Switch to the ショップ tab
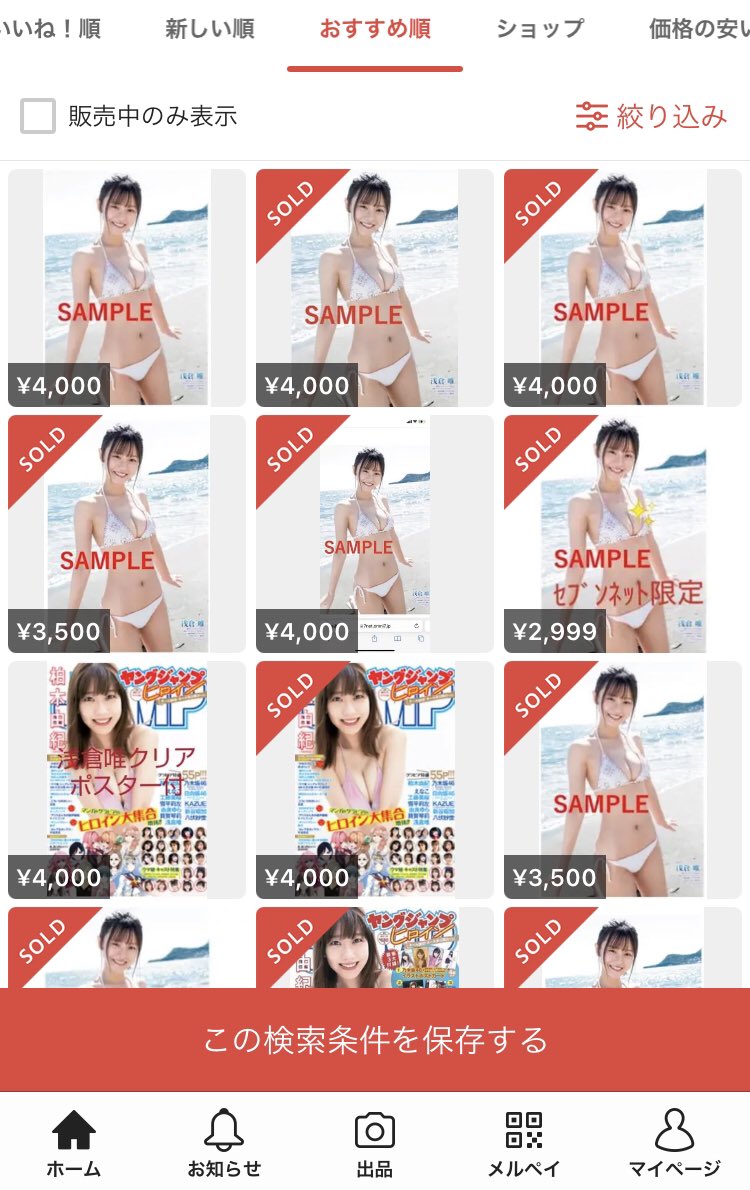The height and width of the screenshot is (1190, 750). tap(540, 30)
